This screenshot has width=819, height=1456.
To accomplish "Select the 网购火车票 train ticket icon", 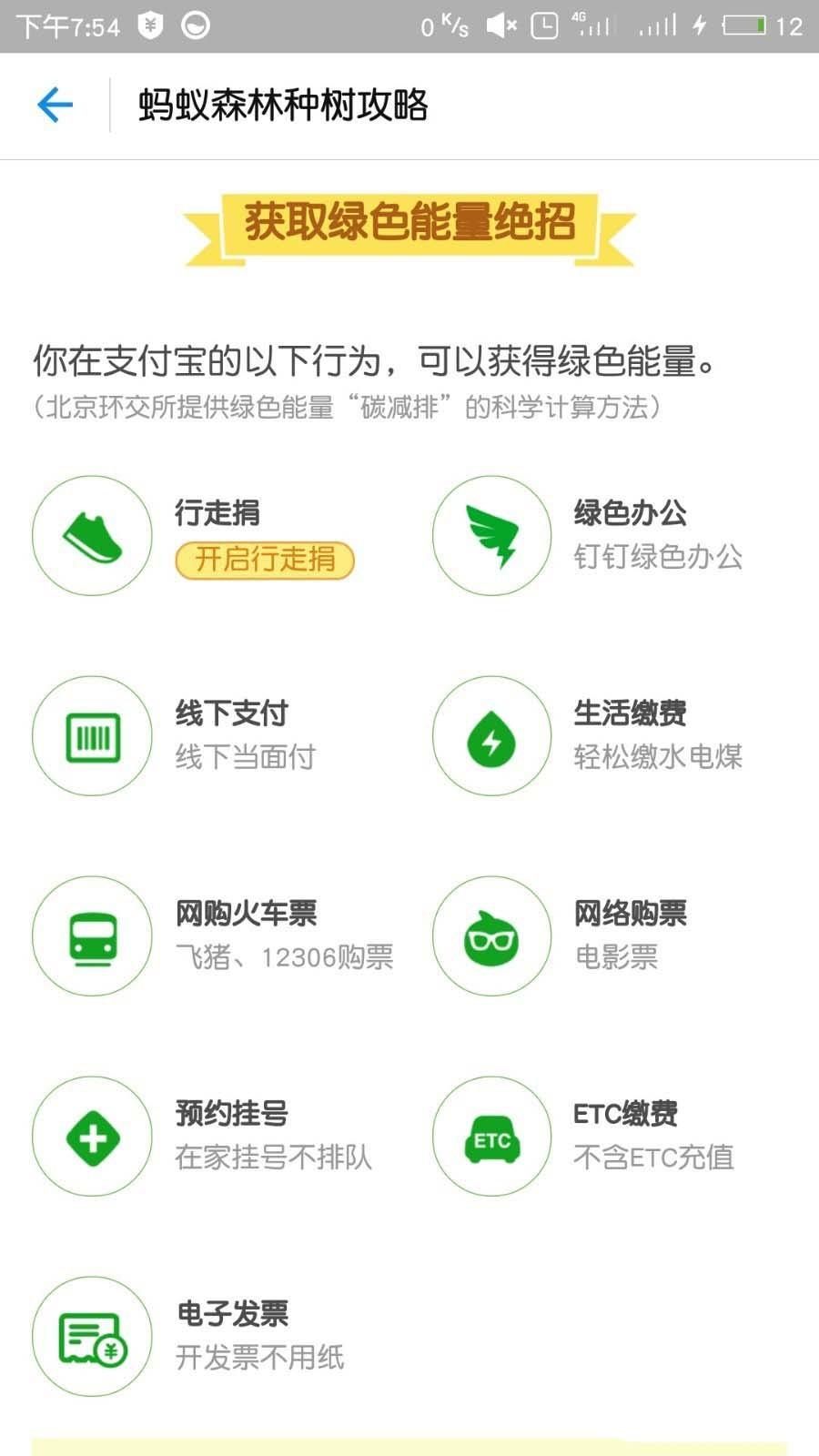I will (91, 937).
